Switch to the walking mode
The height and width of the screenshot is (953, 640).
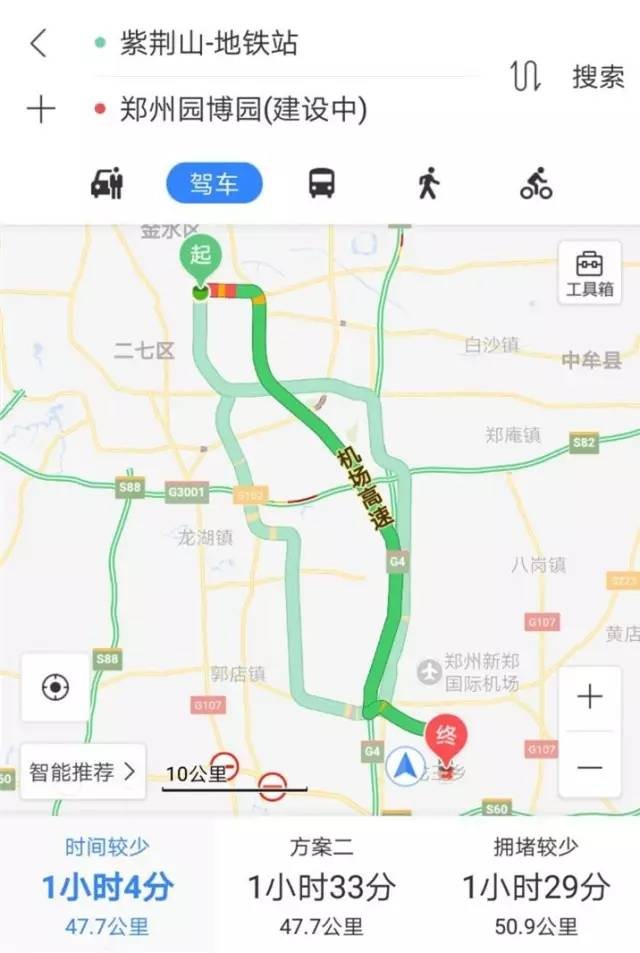coord(428,184)
